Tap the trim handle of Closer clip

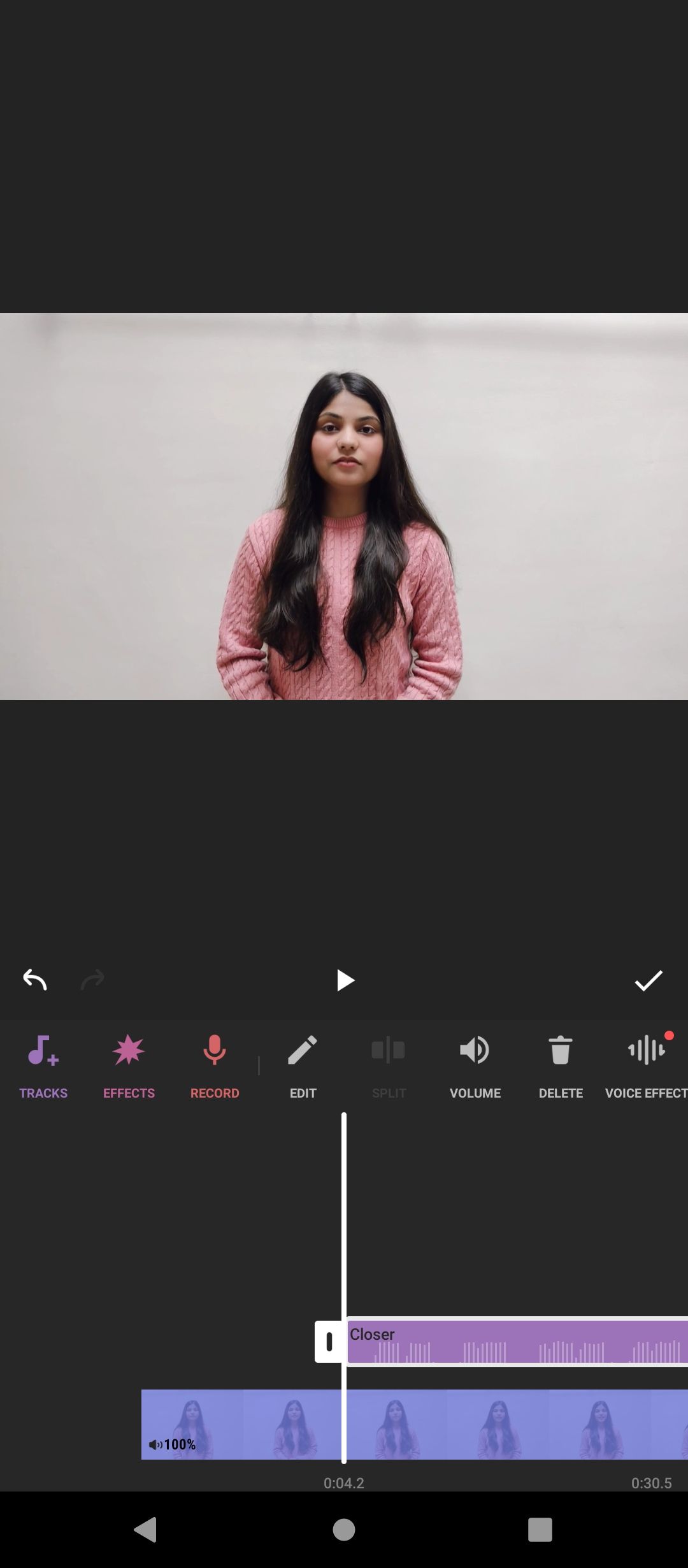point(329,1342)
